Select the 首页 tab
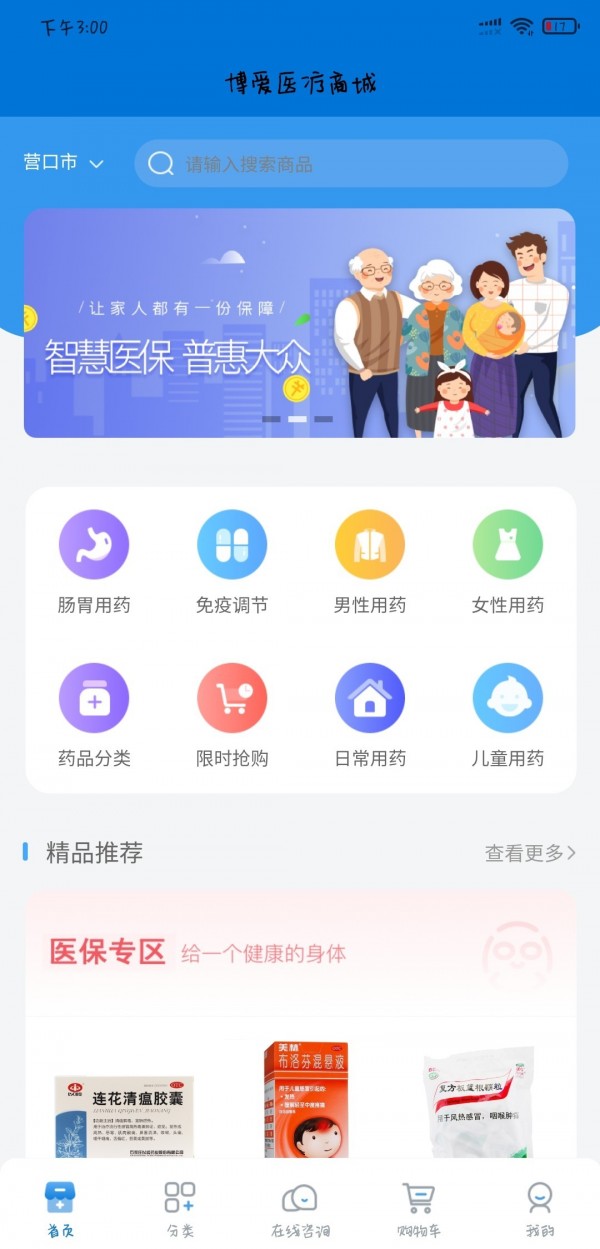 (60, 1208)
